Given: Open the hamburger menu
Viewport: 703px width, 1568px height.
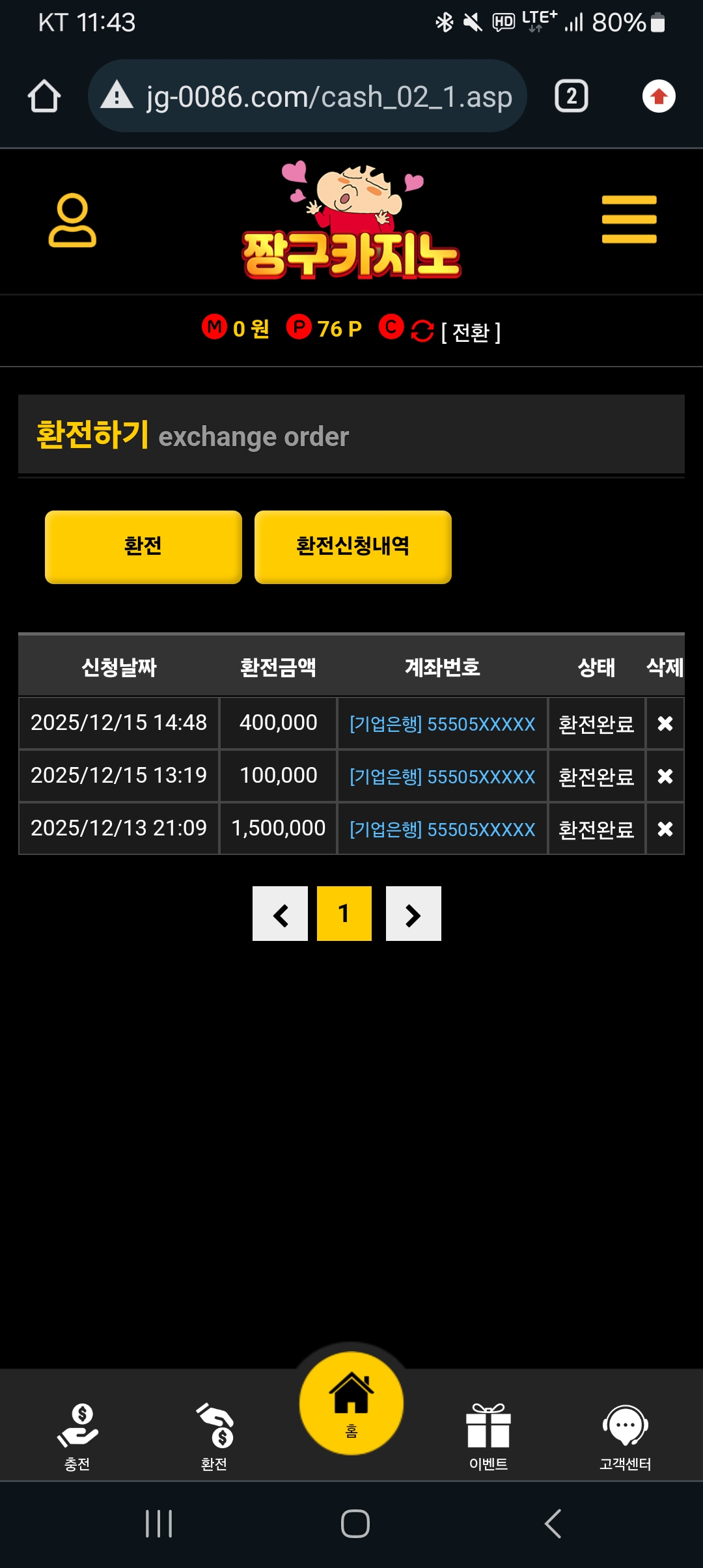Looking at the screenshot, I should tap(629, 219).
